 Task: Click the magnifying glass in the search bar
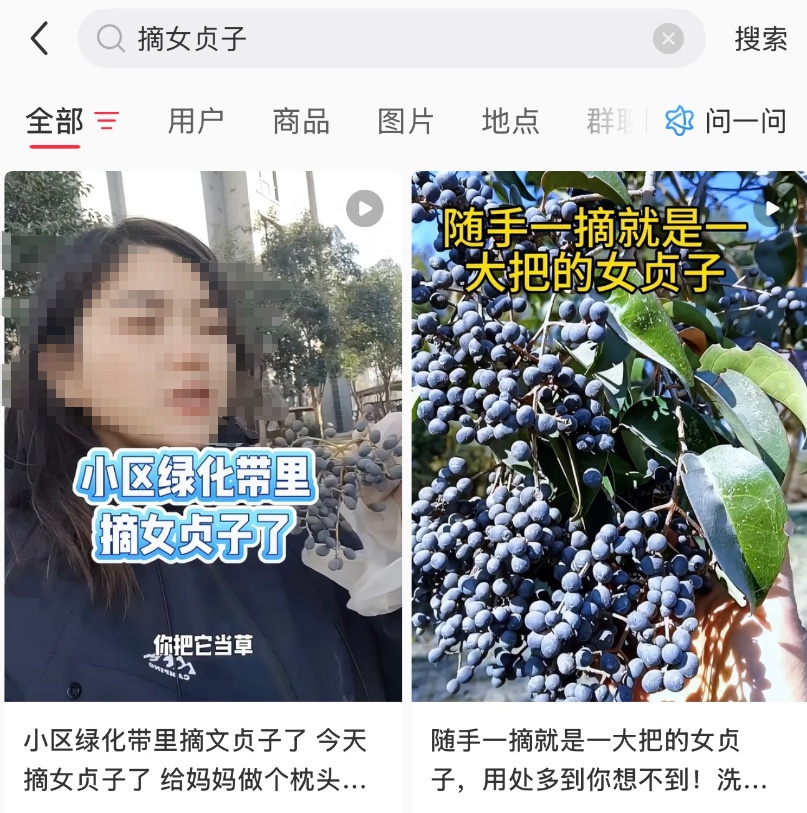(110, 38)
